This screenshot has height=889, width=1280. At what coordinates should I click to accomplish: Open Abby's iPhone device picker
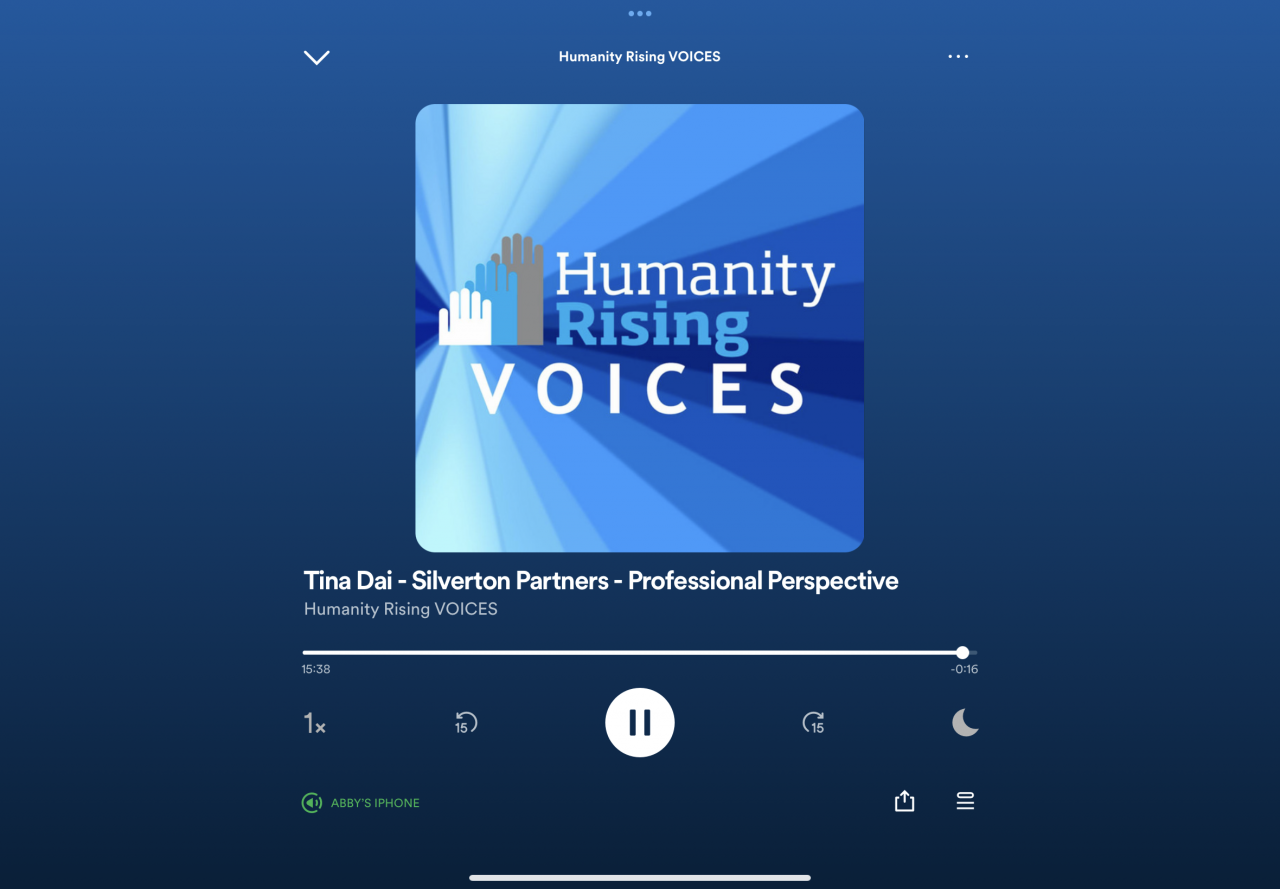[362, 803]
